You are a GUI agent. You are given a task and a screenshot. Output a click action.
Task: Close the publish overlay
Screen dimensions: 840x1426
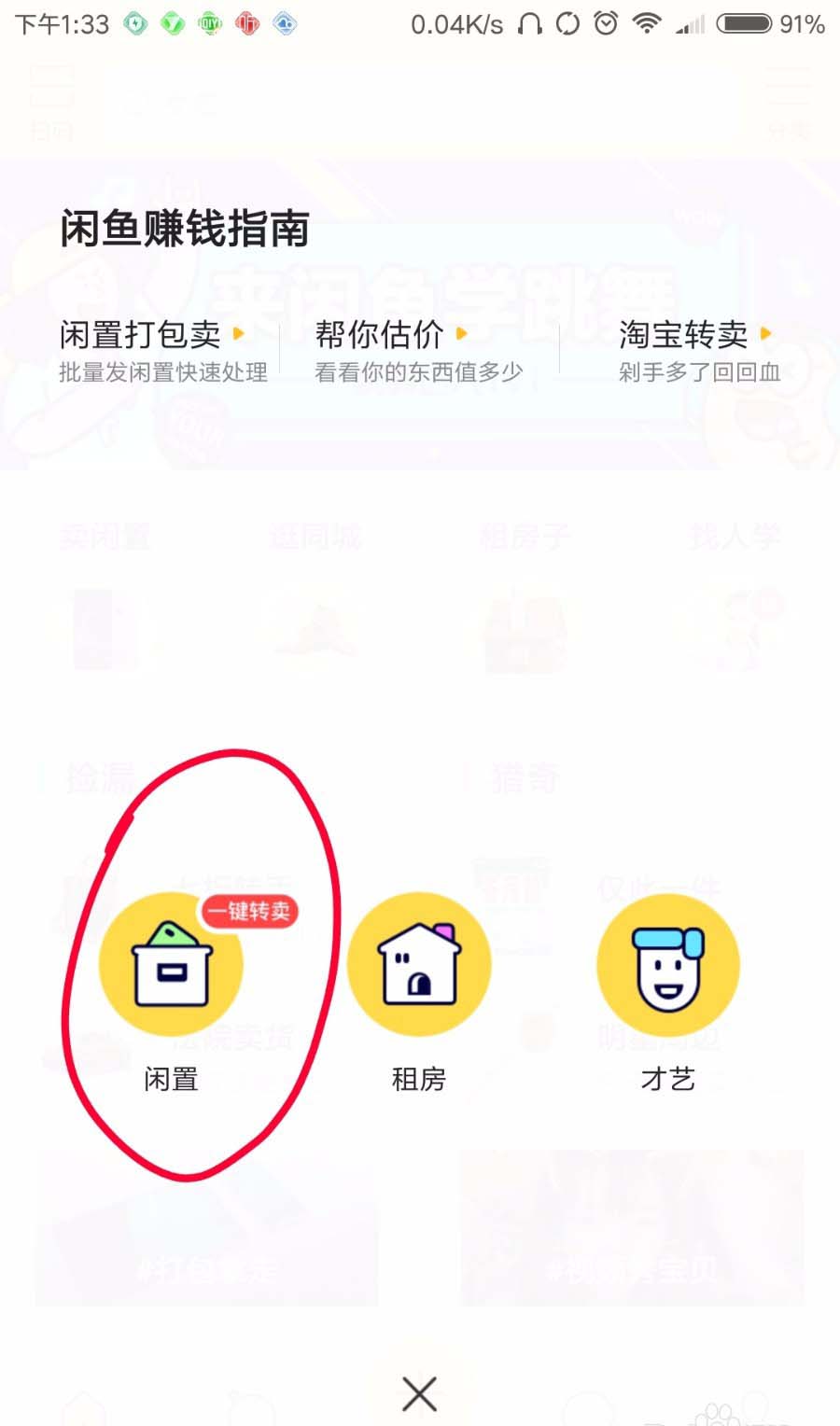point(419,1394)
